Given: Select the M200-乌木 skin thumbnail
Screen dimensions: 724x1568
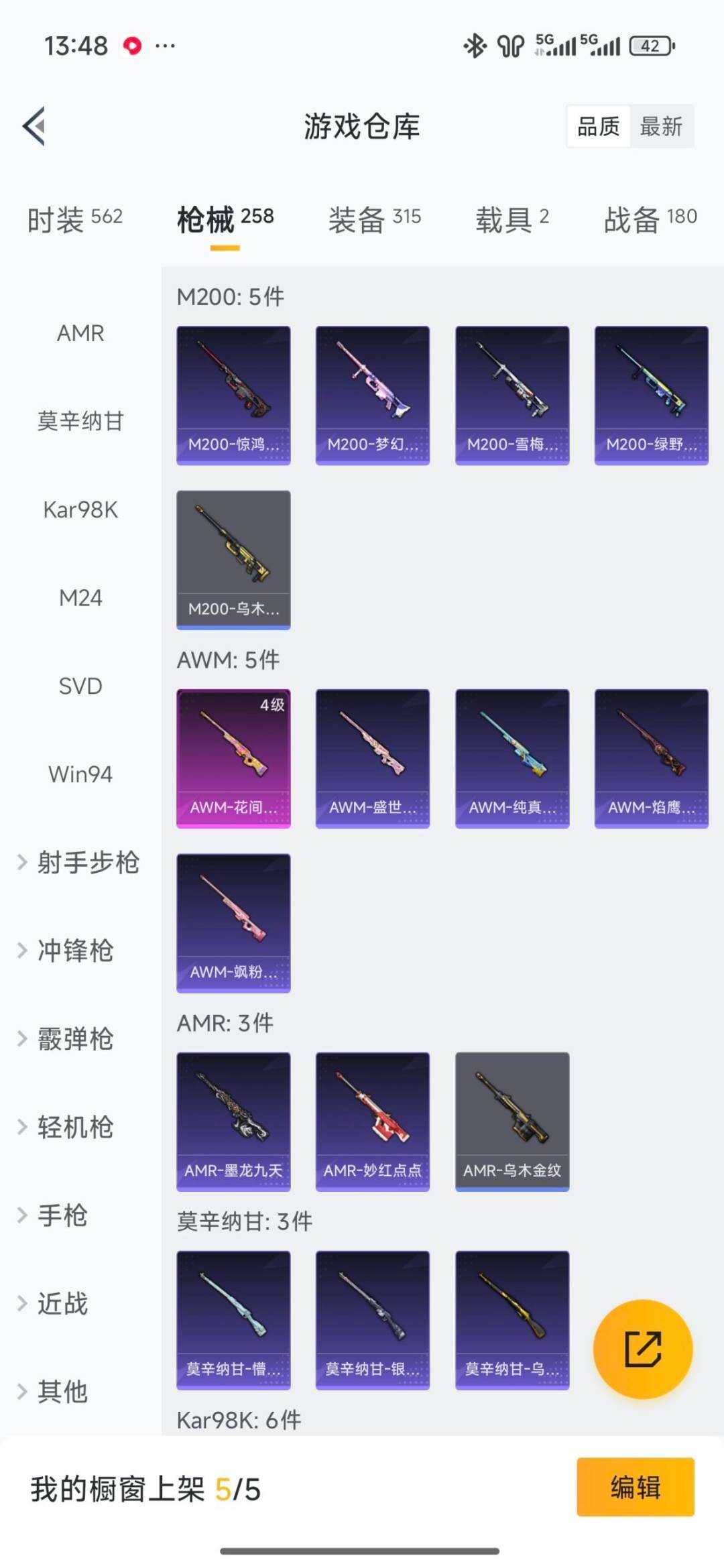Looking at the screenshot, I should (233, 558).
